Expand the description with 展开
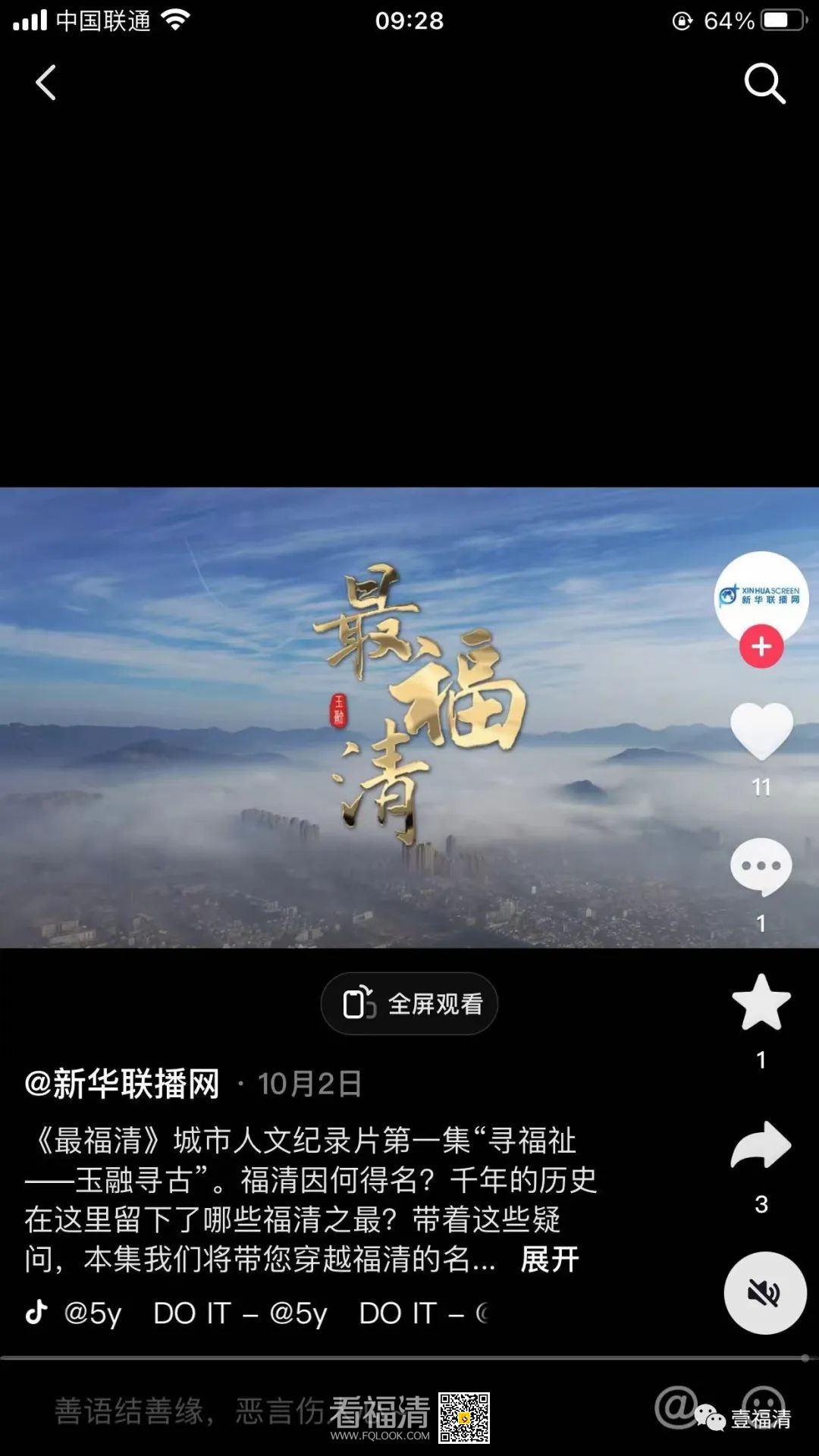This screenshot has width=819, height=1456. click(x=550, y=1260)
